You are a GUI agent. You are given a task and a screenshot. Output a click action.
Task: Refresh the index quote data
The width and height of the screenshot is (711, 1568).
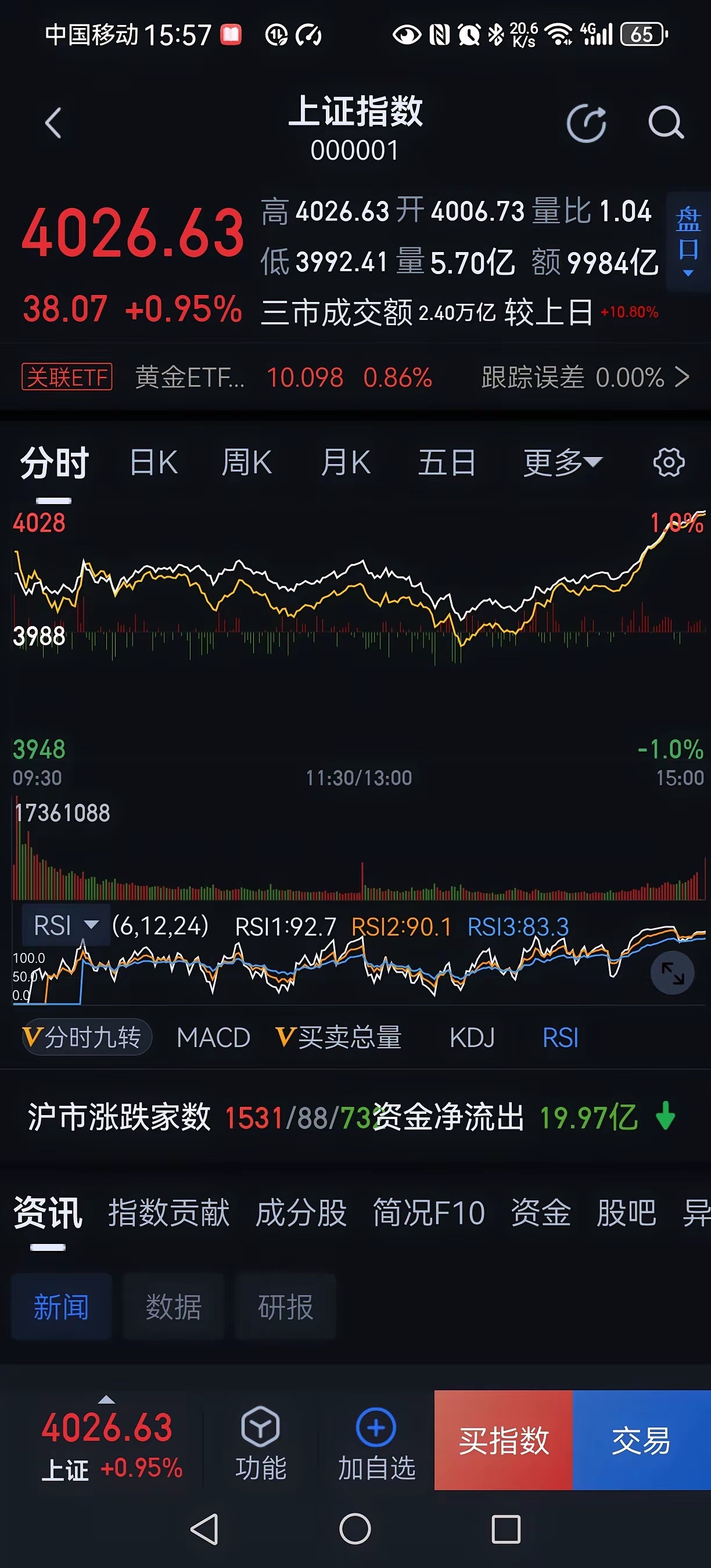click(586, 123)
